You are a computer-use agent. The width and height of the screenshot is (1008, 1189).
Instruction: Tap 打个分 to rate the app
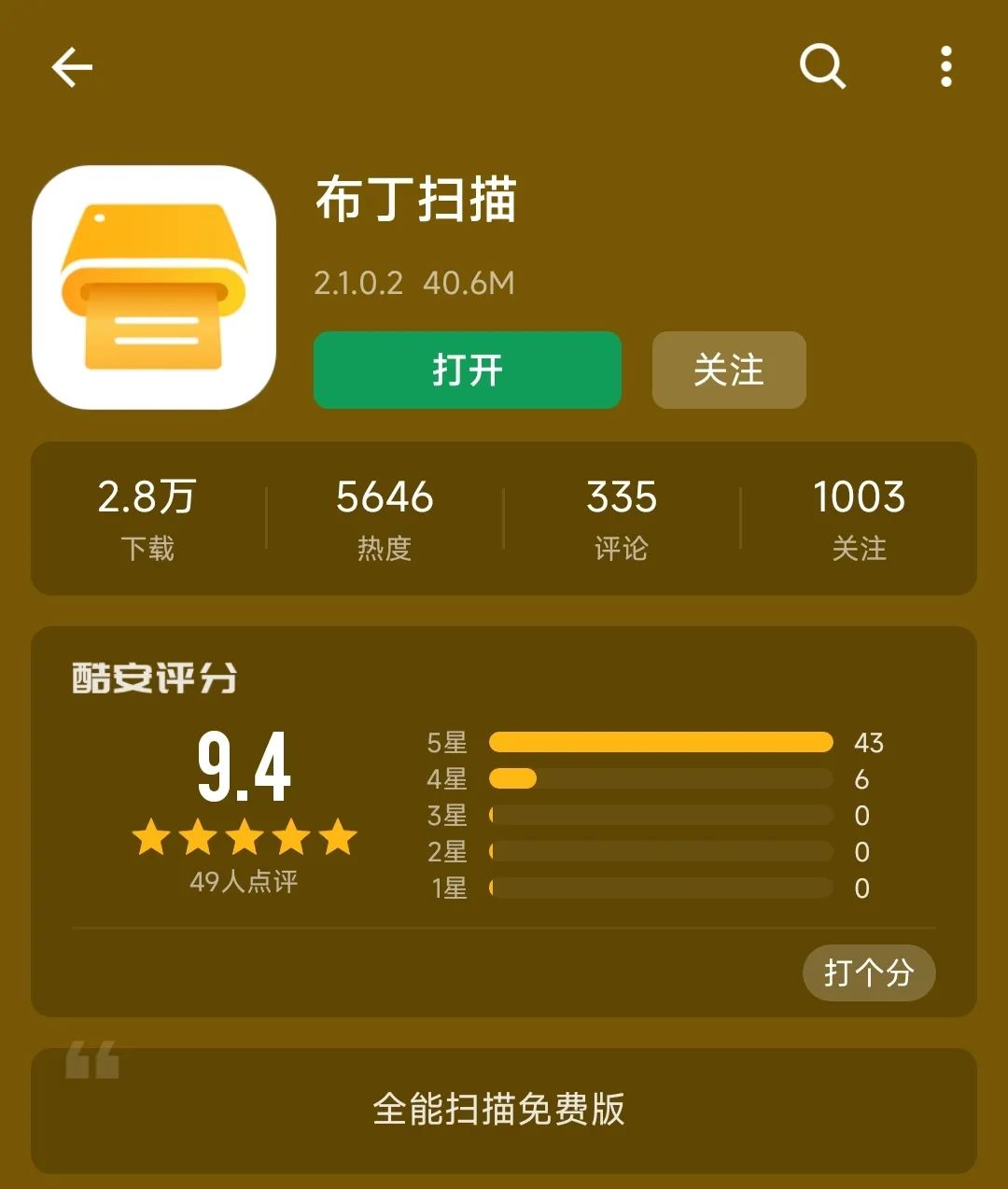pyautogui.click(x=869, y=972)
